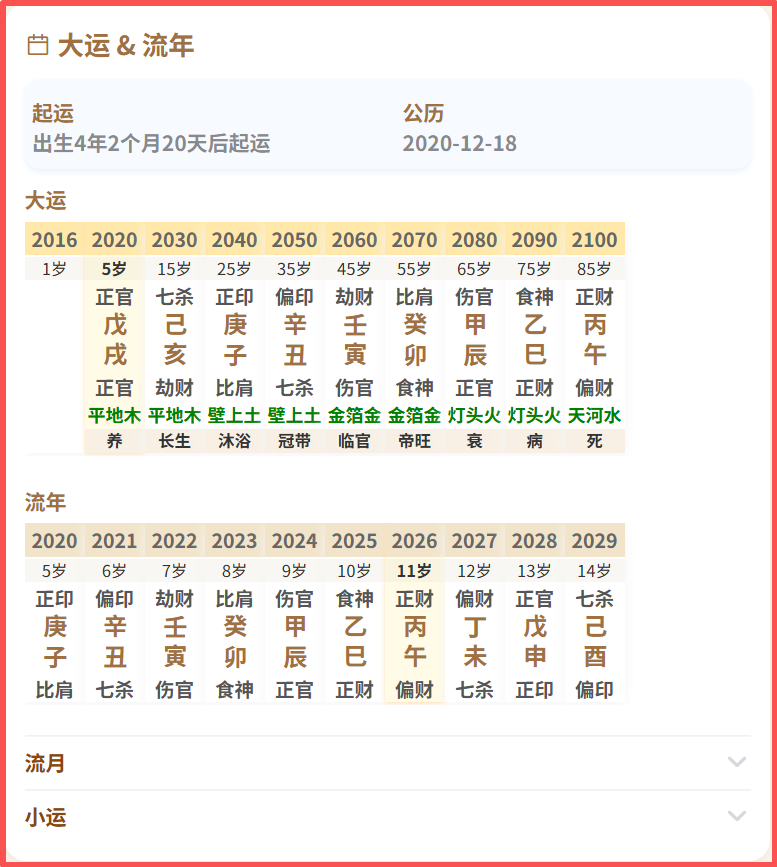The image size is (777, 867).
Task: Pick the 2060 壬寅 大运 column
Action: [x=354, y=340]
